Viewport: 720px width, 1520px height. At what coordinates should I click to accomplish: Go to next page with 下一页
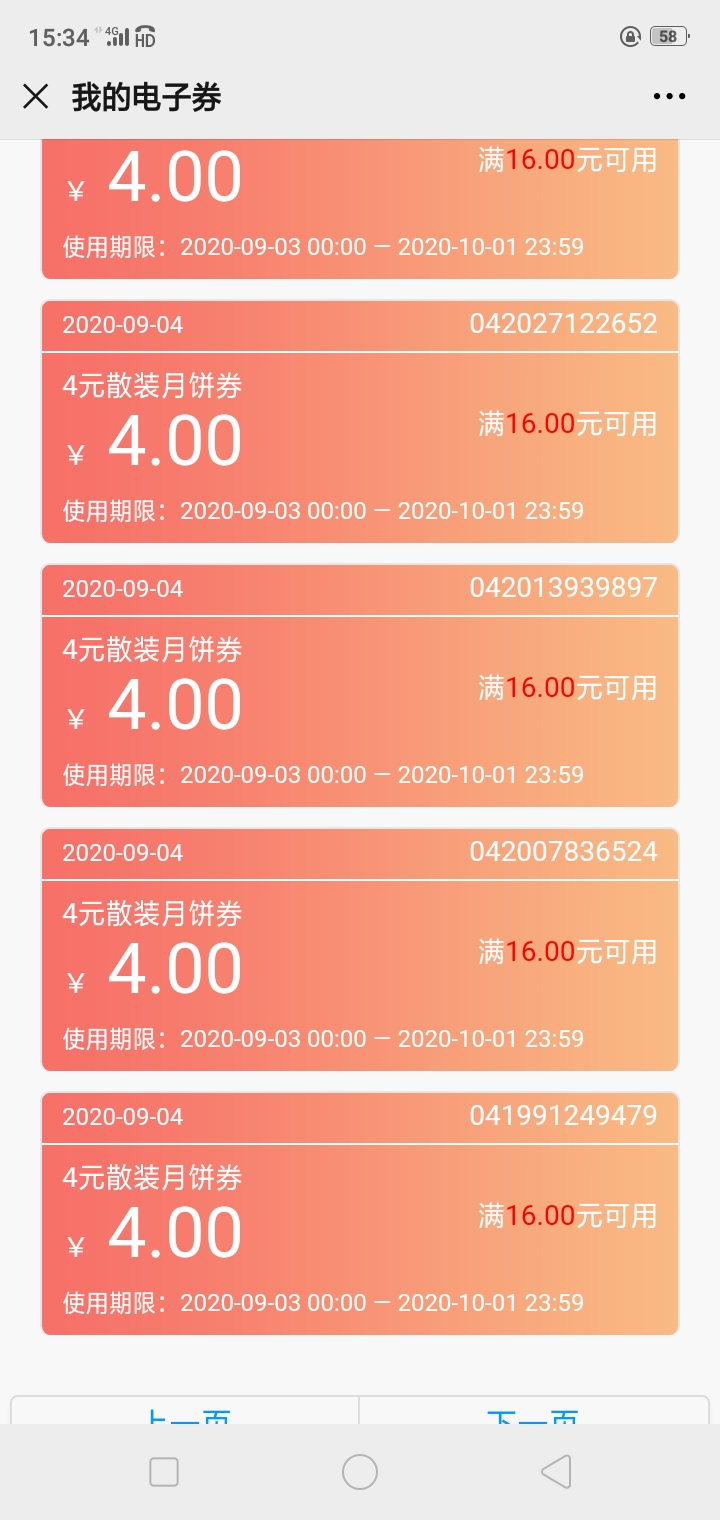click(x=534, y=1411)
